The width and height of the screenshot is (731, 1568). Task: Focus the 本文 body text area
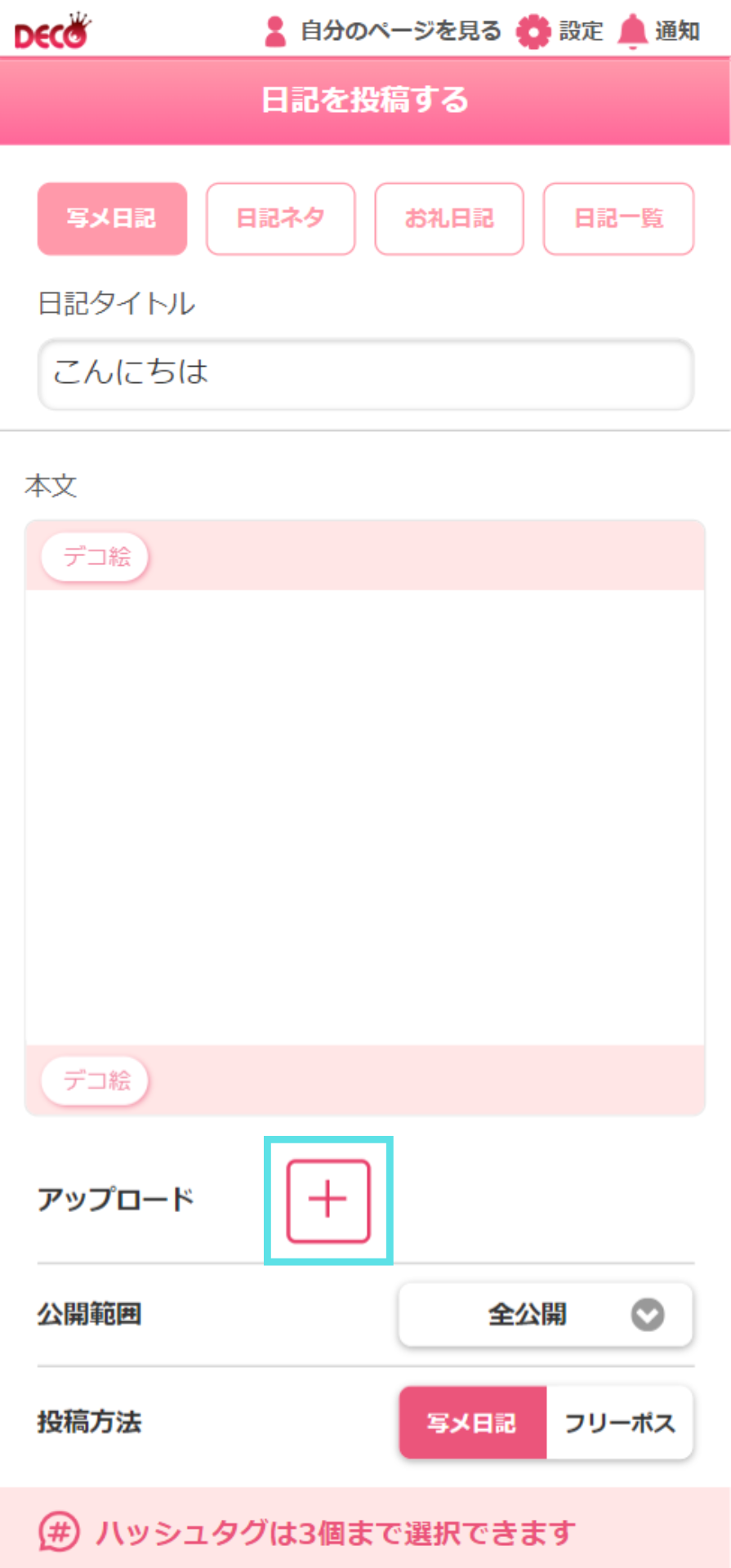365,817
